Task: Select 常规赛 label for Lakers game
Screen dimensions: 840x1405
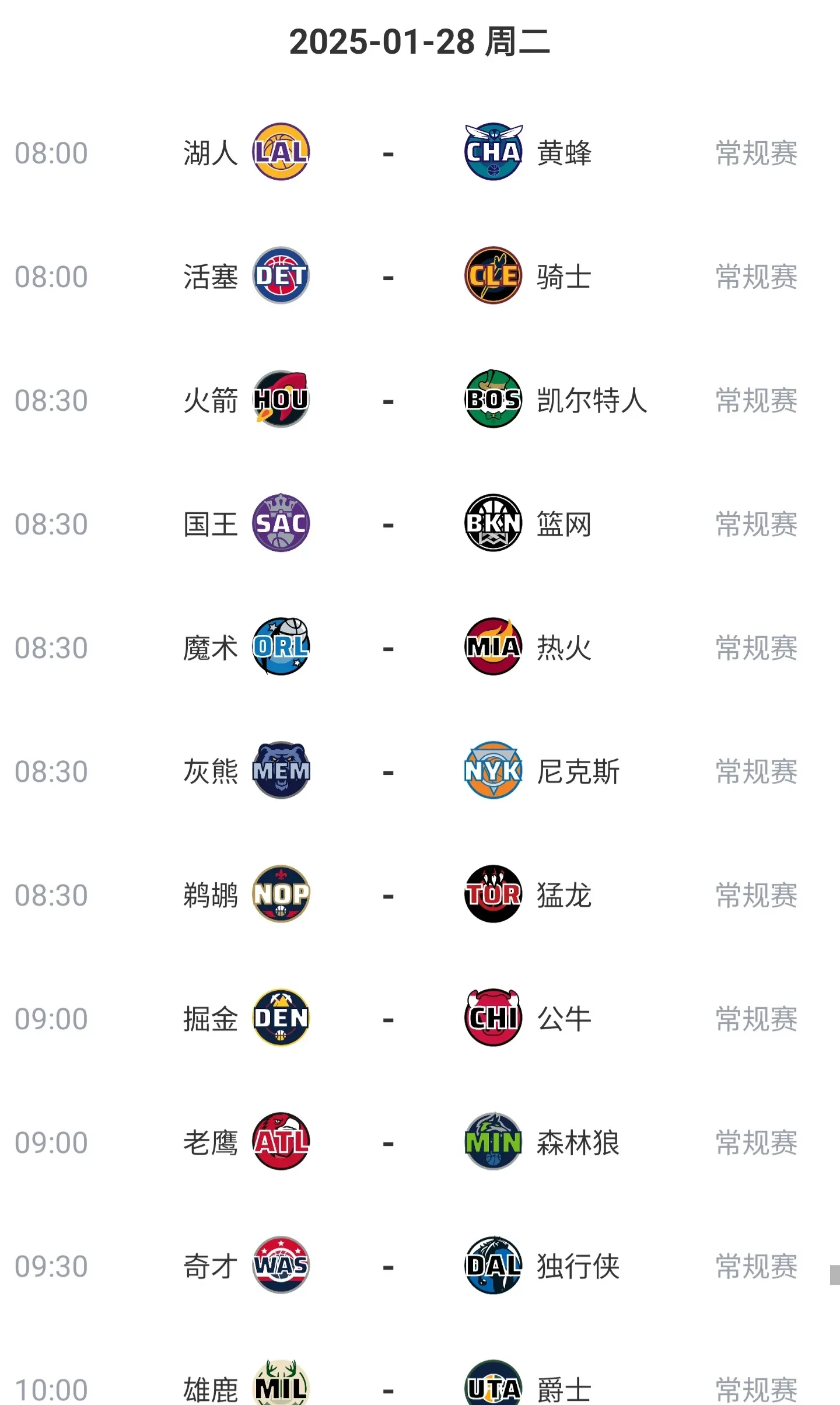Action: pyautogui.click(x=755, y=153)
